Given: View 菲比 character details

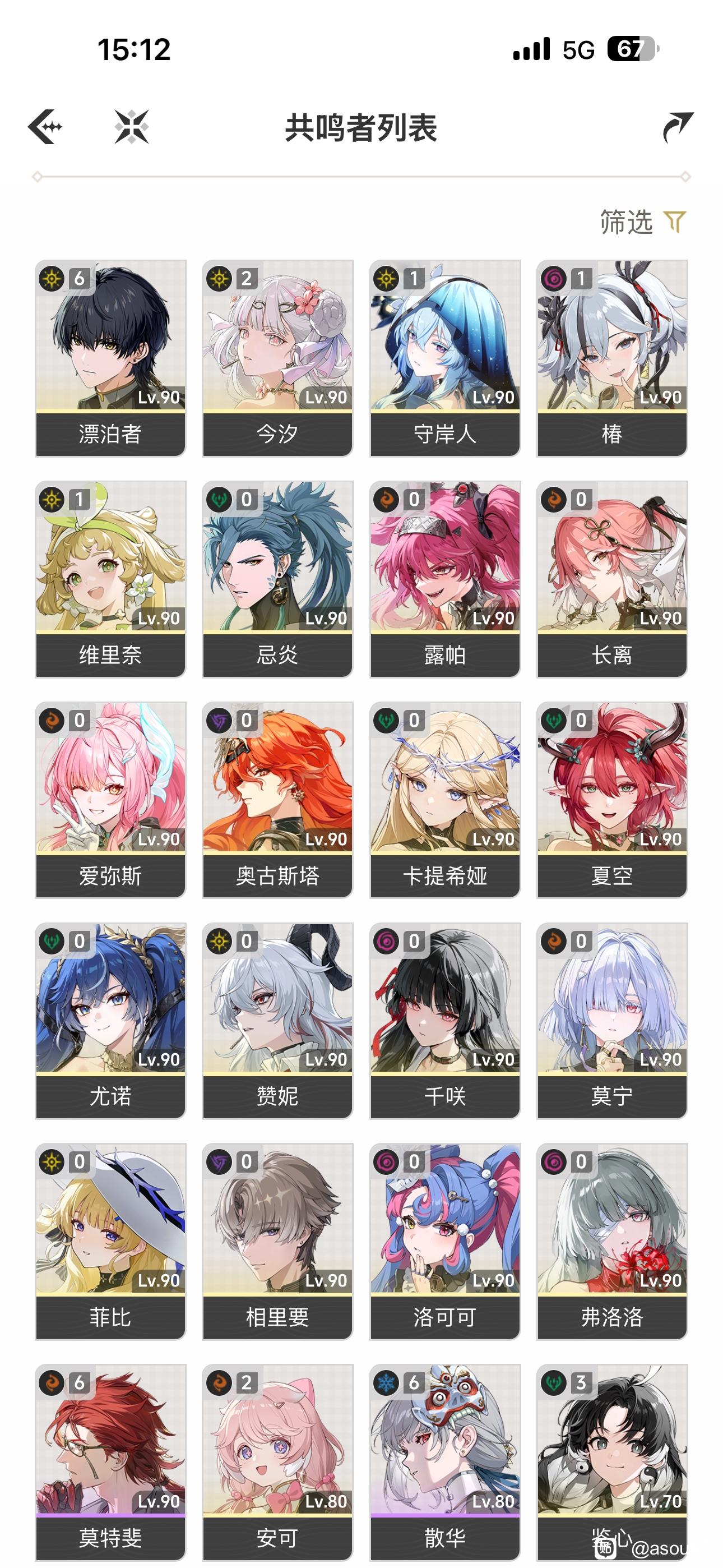Looking at the screenshot, I should (x=110, y=1242).
